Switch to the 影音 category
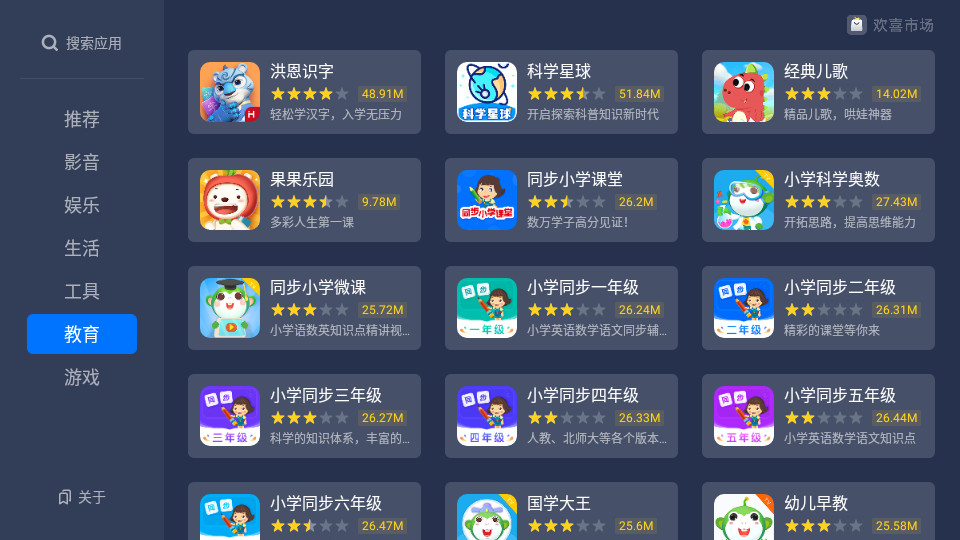Image resolution: width=960 pixels, height=540 pixels. (x=82, y=162)
